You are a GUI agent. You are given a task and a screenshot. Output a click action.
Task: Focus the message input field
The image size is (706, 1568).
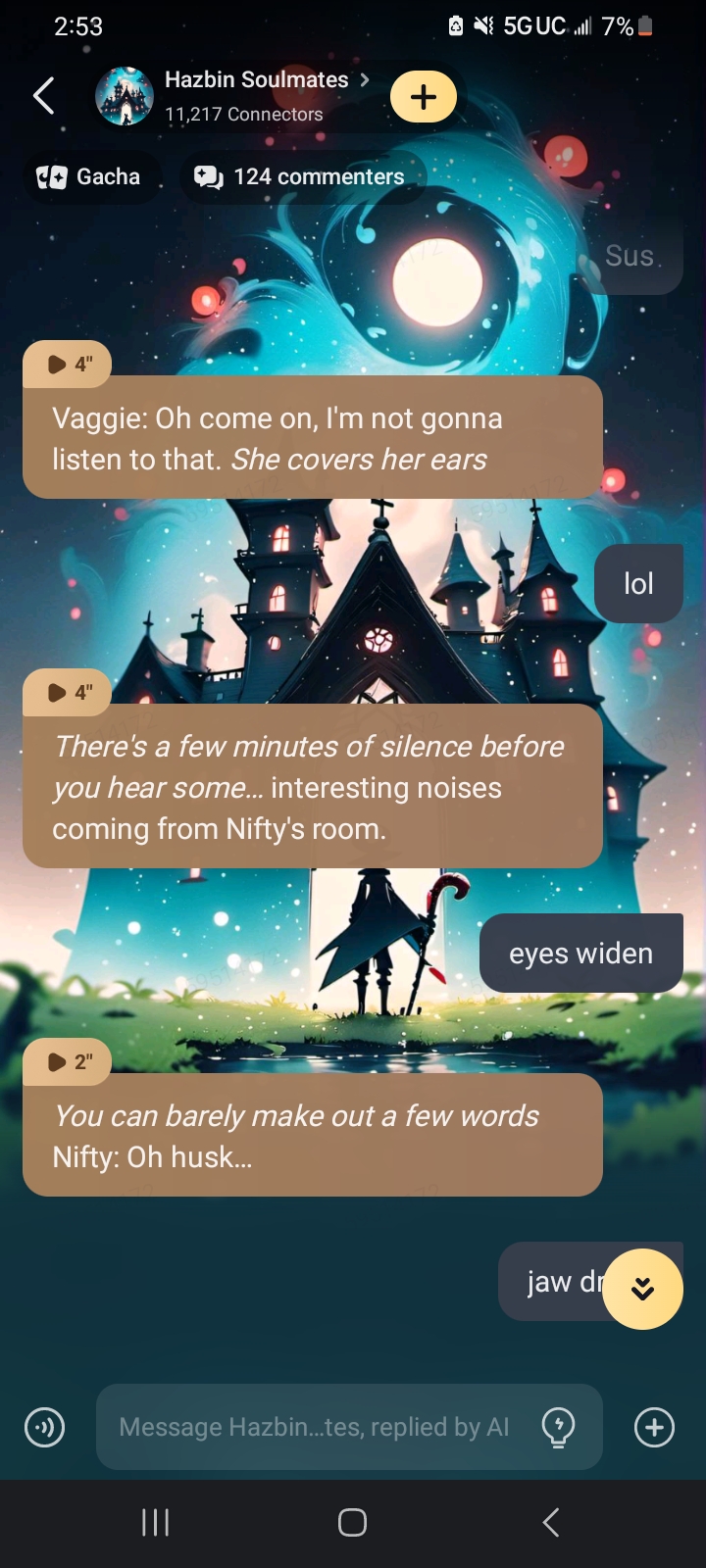[x=314, y=1427]
